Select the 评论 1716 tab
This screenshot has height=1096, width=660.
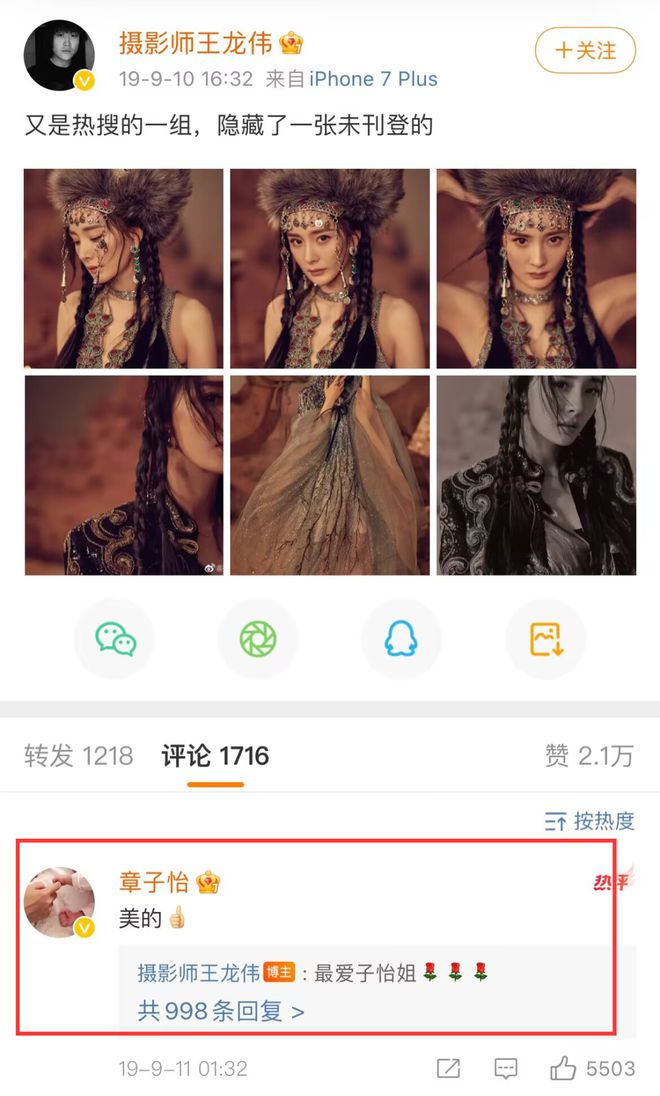click(x=215, y=756)
